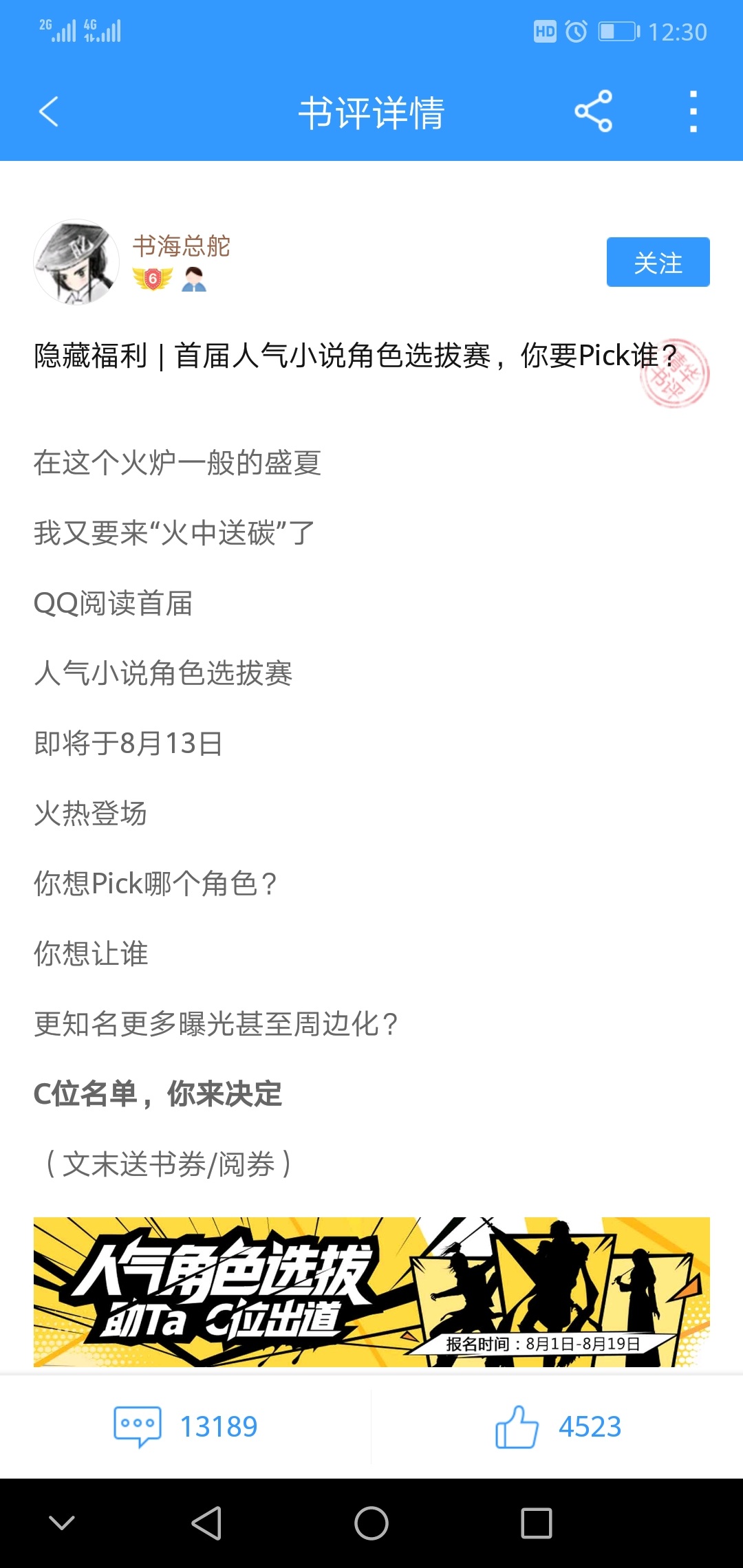Open recent apps from the navigation bar
743x1568 pixels.
click(x=537, y=1523)
